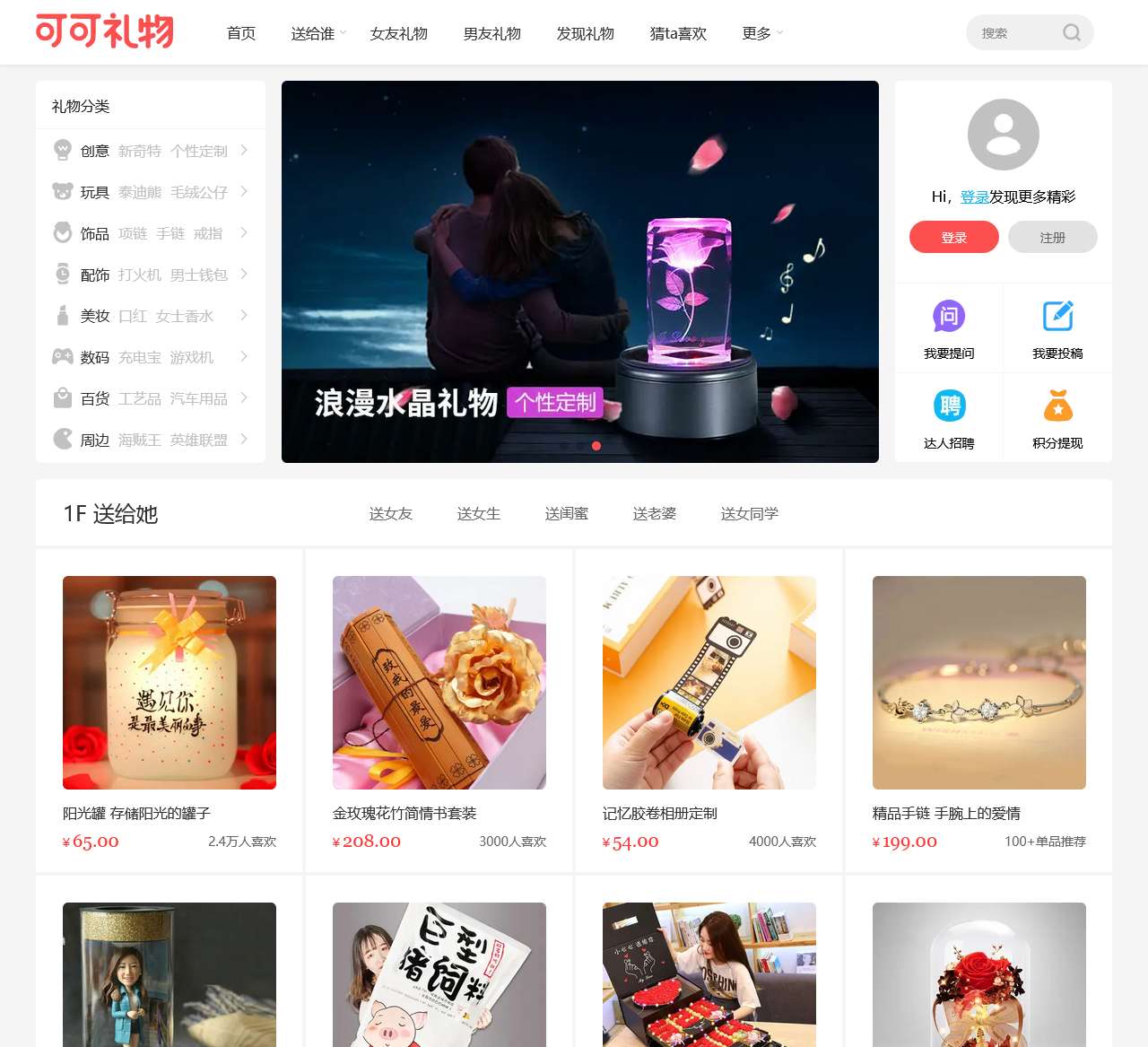Open 积分提现
1148x1047 pixels.
(x=1057, y=418)
